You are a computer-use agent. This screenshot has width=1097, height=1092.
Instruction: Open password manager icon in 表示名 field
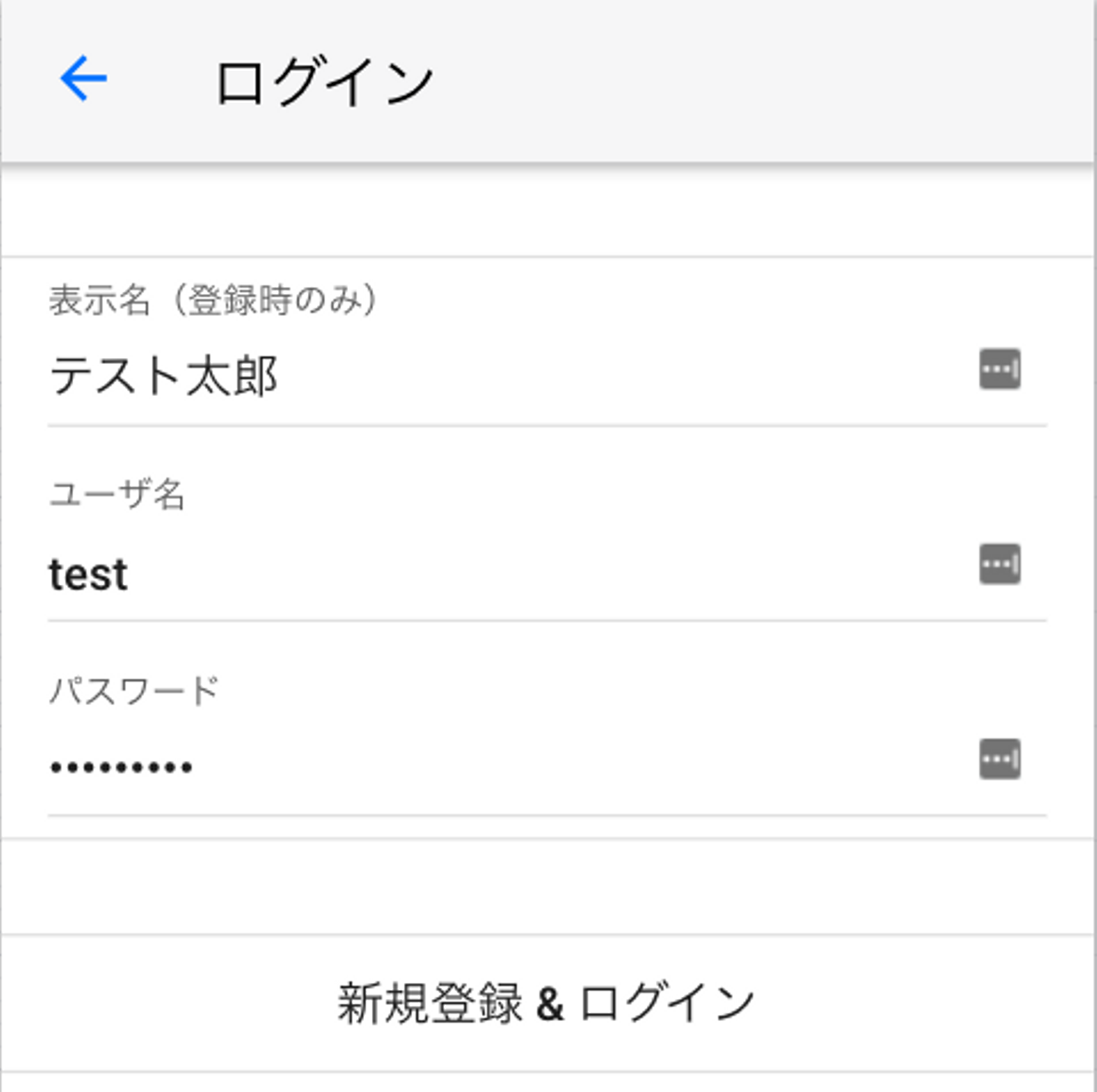coord(999,369)
